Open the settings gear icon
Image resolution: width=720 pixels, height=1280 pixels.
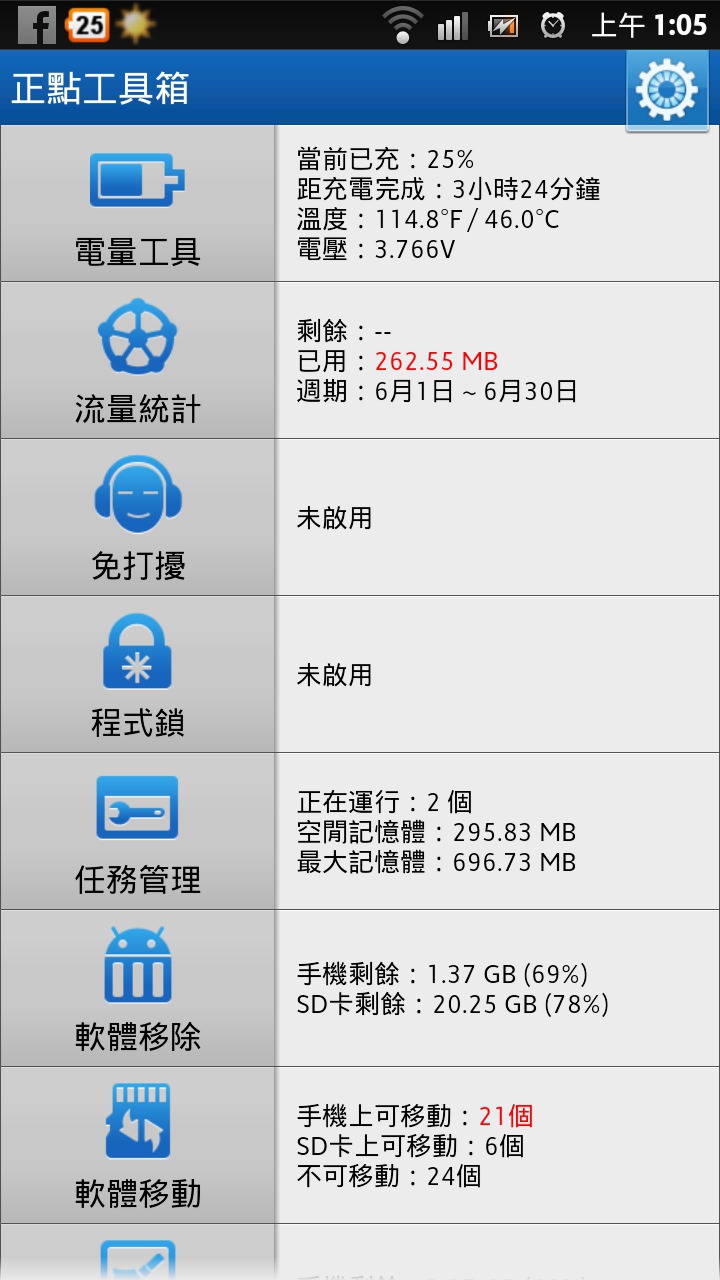pyautogui.click(x=666, y=90)
